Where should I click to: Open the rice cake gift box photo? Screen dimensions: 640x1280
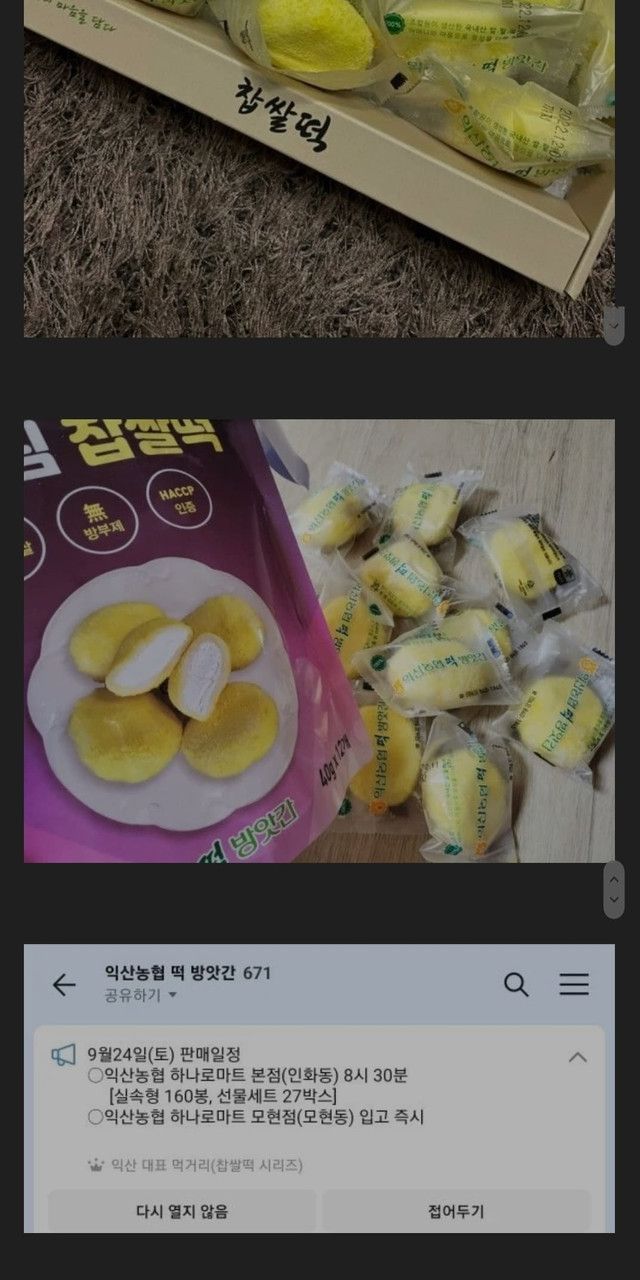318,170
